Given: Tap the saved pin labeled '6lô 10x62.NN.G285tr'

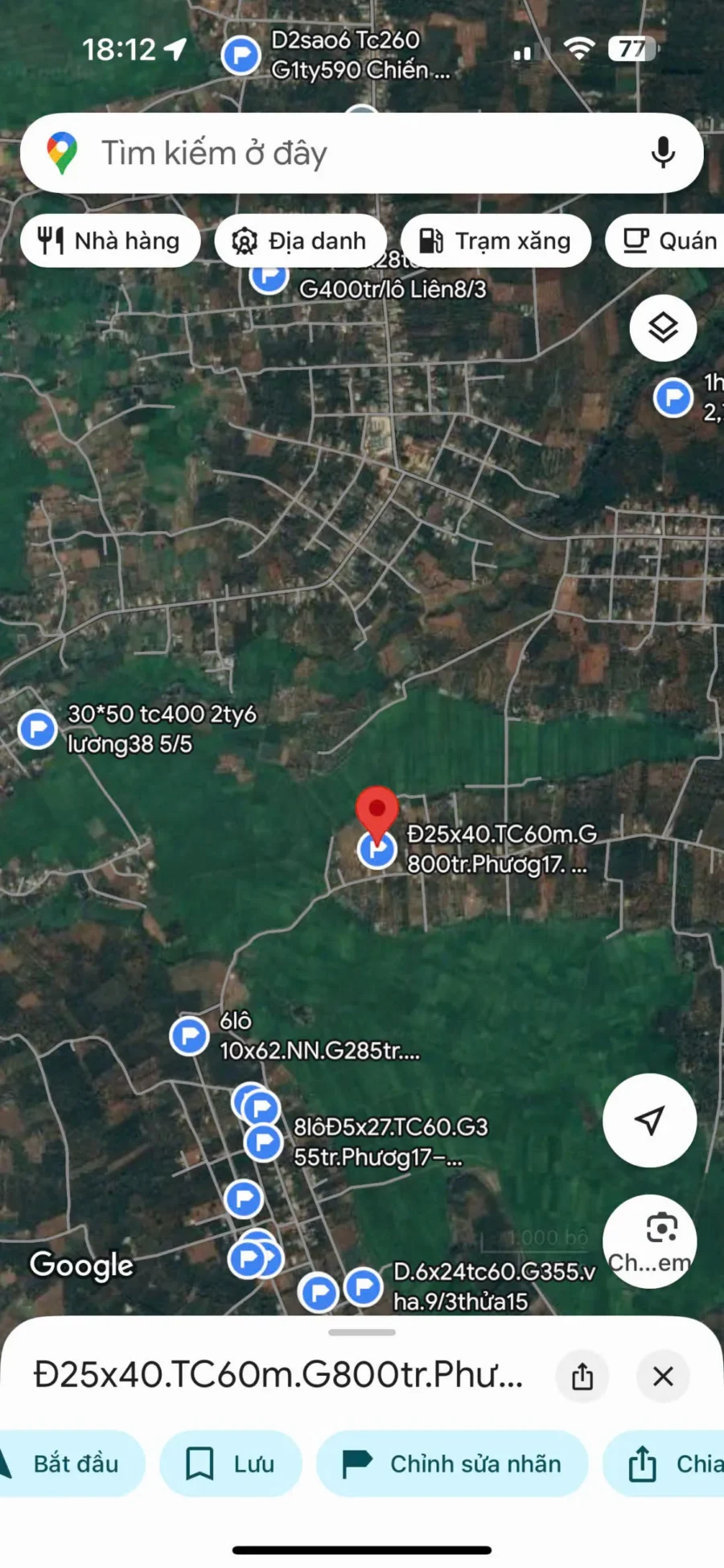Looking at the screenshot, I should [x=189, y=1036].
